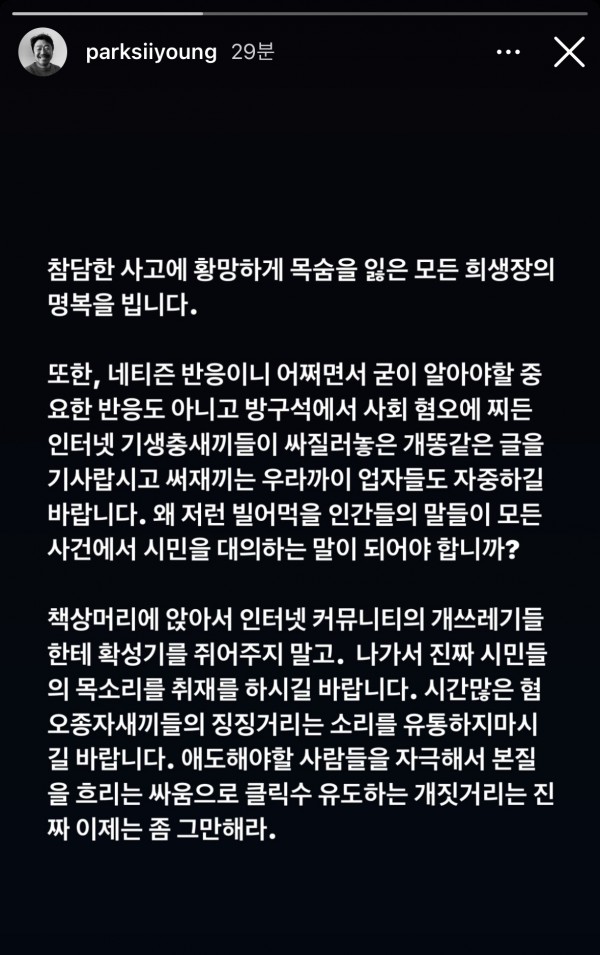Open the parksiiyoung username link
Image resolution: width=600 pixels, height=955 pixels.
(150, 52)
